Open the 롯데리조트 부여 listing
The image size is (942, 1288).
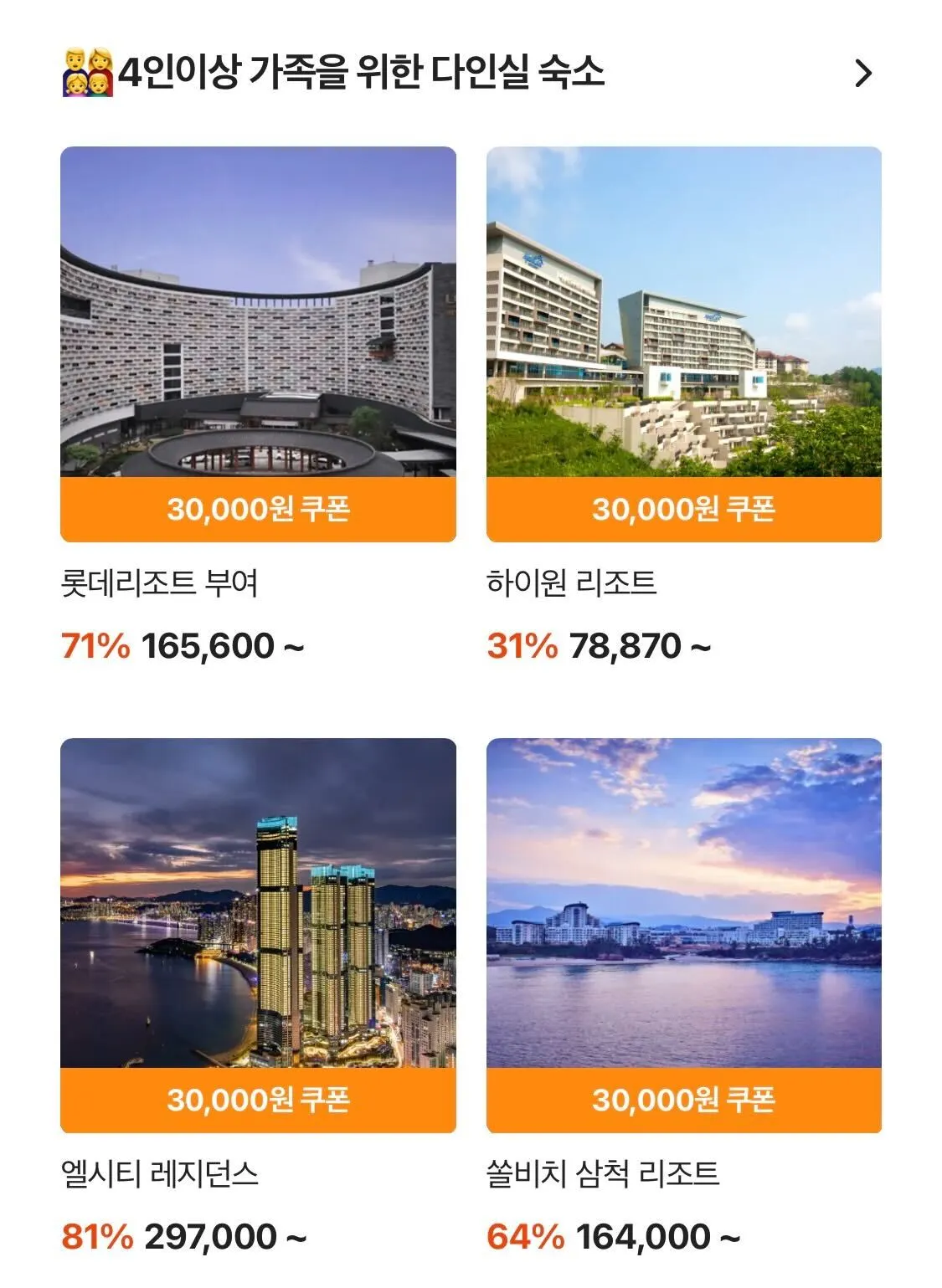258,343
